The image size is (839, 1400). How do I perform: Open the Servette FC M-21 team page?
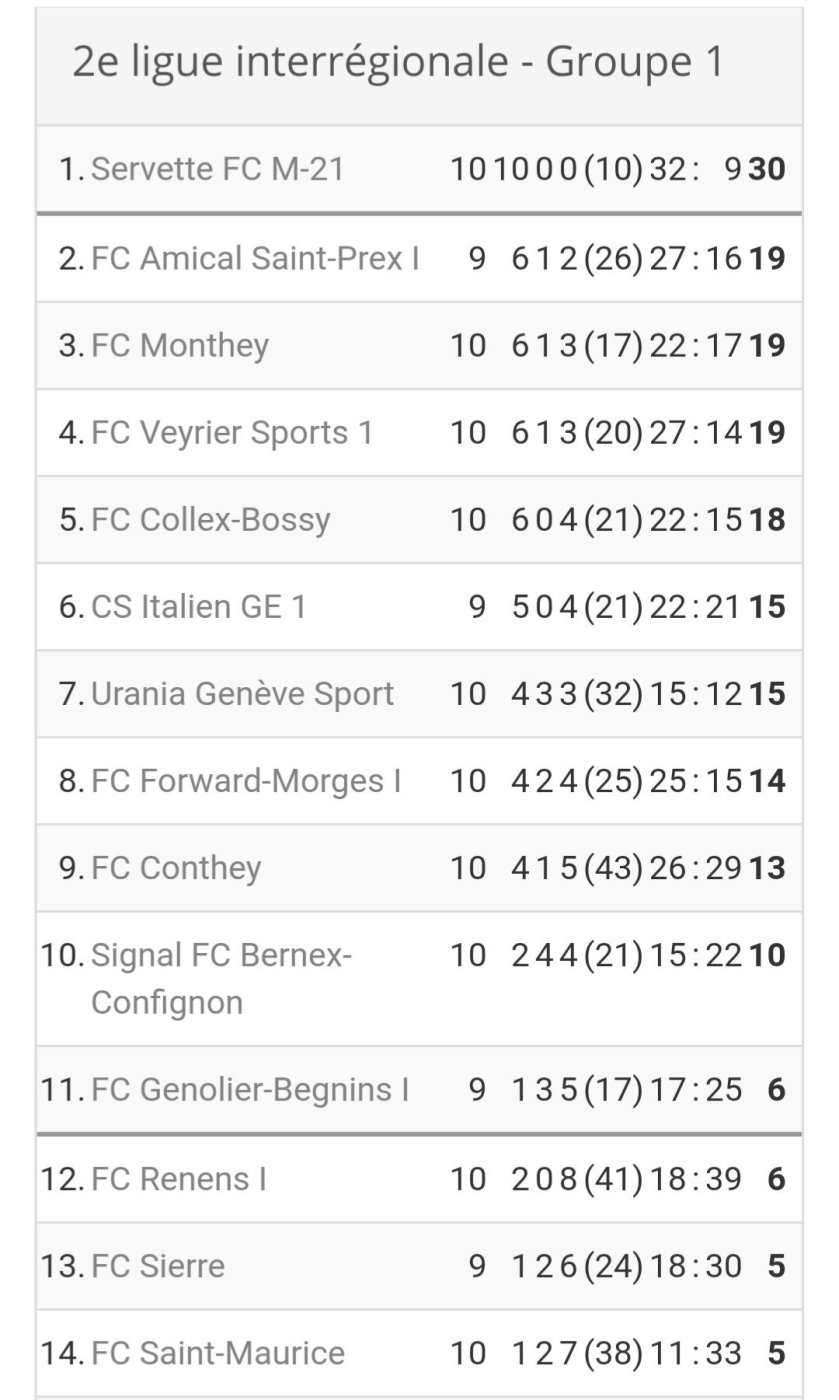point(217,169)
